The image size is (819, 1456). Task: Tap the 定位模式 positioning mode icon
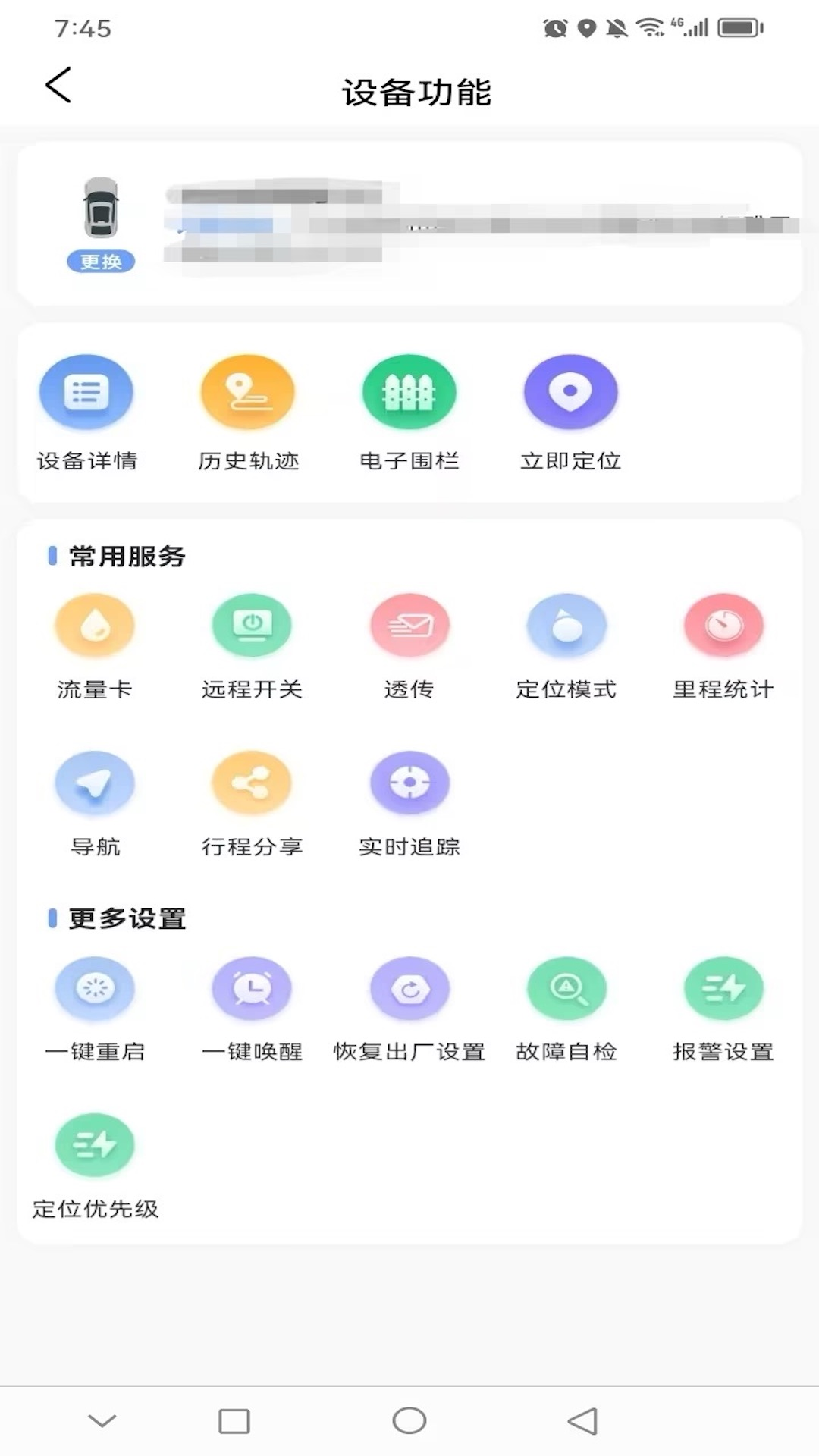pos(566,625)
